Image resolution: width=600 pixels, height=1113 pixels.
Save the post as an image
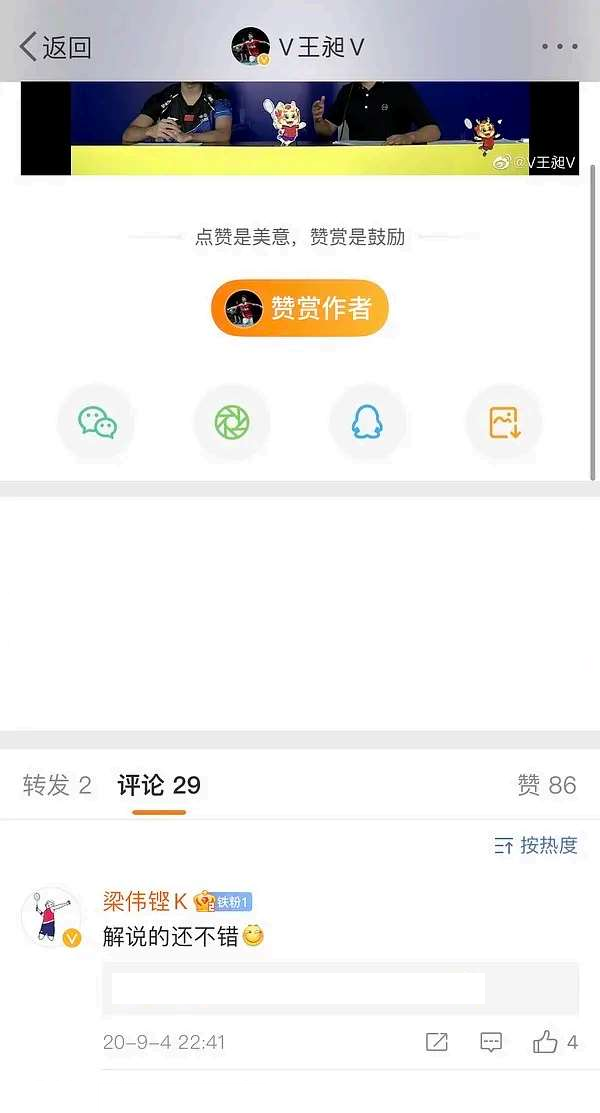point(503,423)
